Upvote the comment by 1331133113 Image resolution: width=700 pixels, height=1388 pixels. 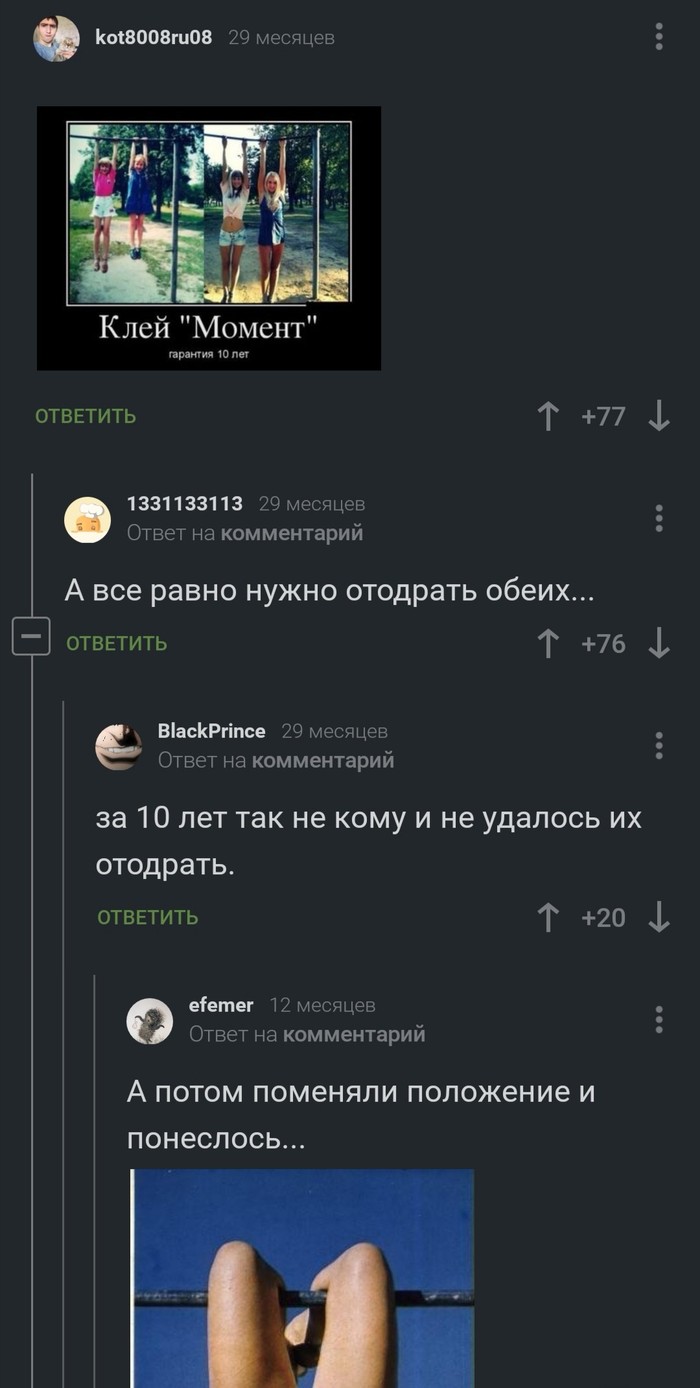coord(547,643)
